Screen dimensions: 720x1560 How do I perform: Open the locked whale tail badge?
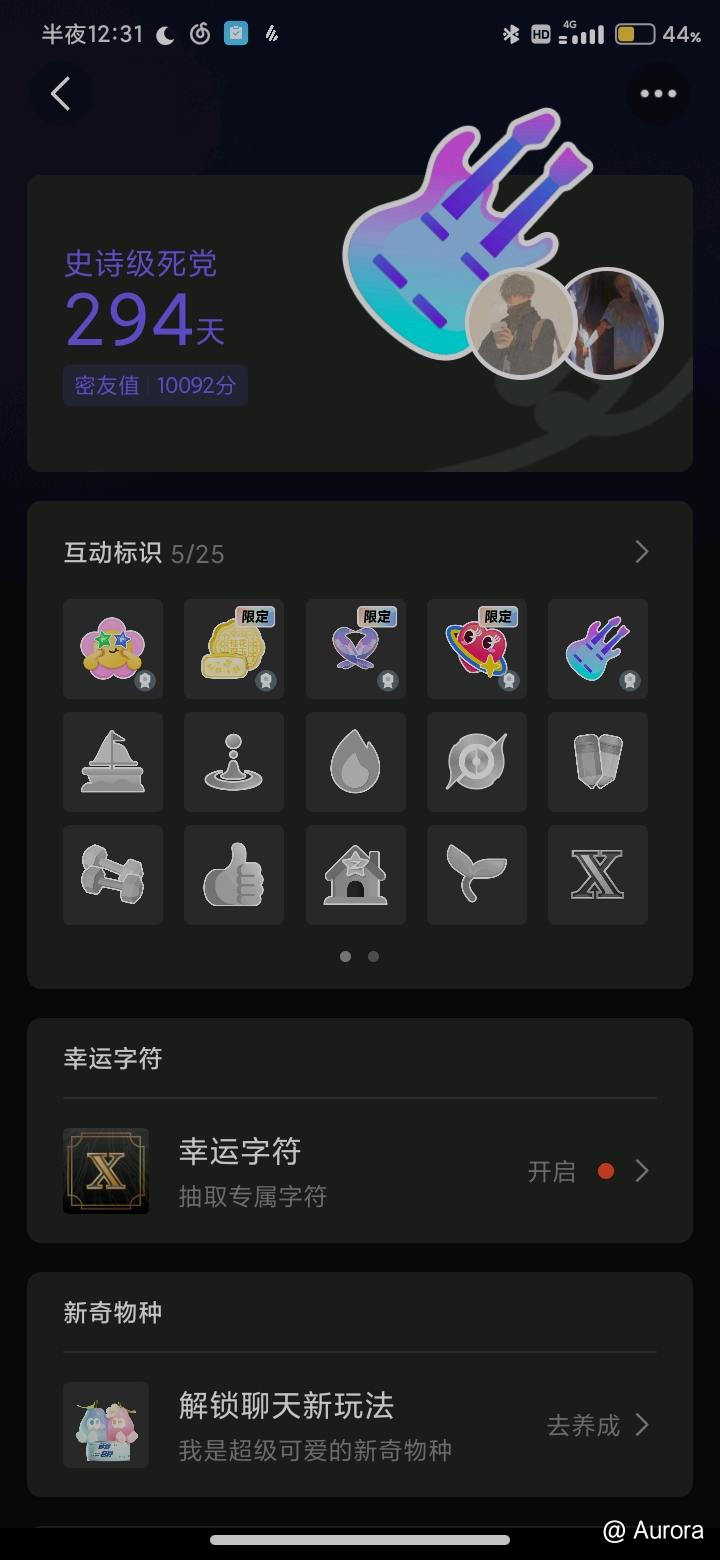(477, 875)
